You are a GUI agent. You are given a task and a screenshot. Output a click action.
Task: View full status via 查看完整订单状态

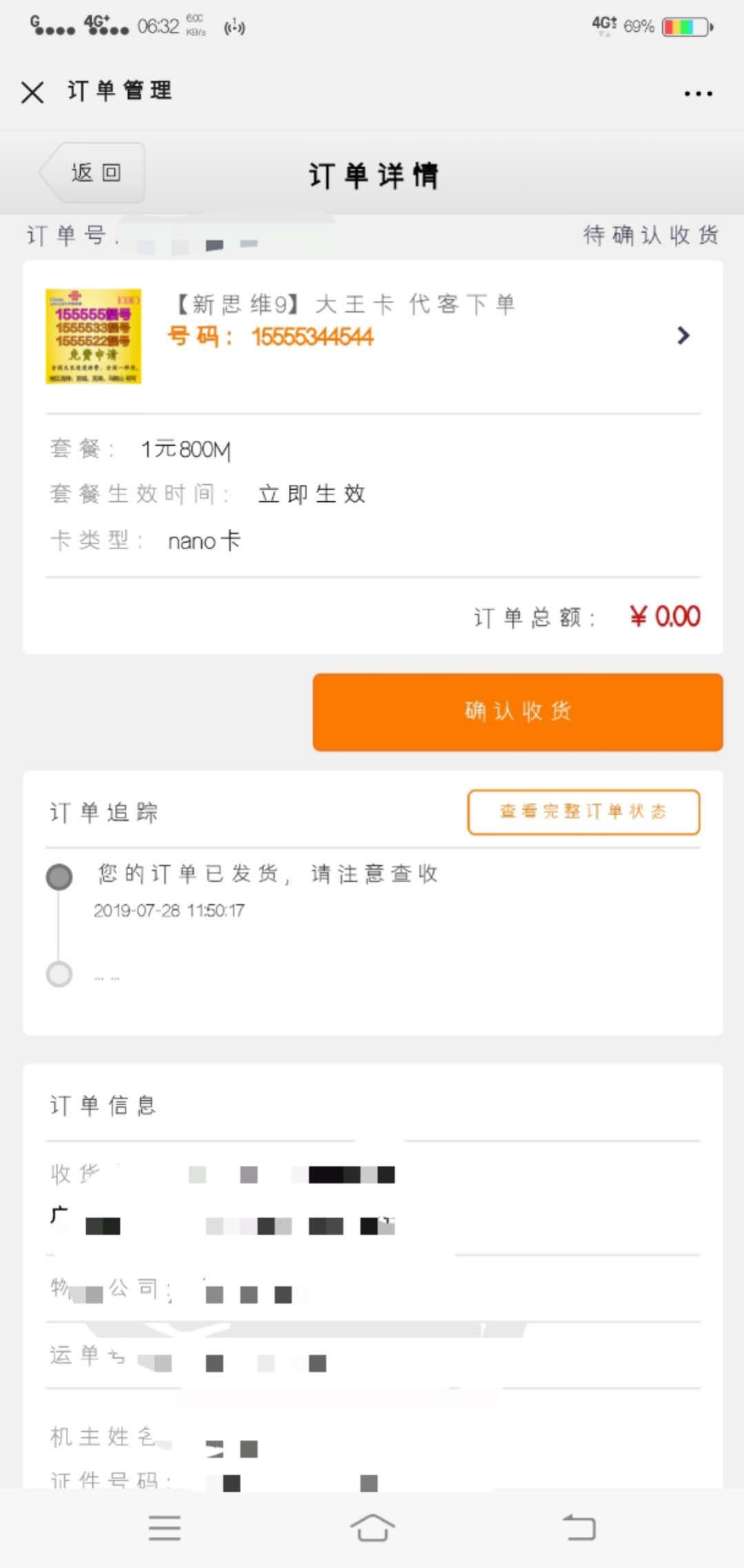583,812
